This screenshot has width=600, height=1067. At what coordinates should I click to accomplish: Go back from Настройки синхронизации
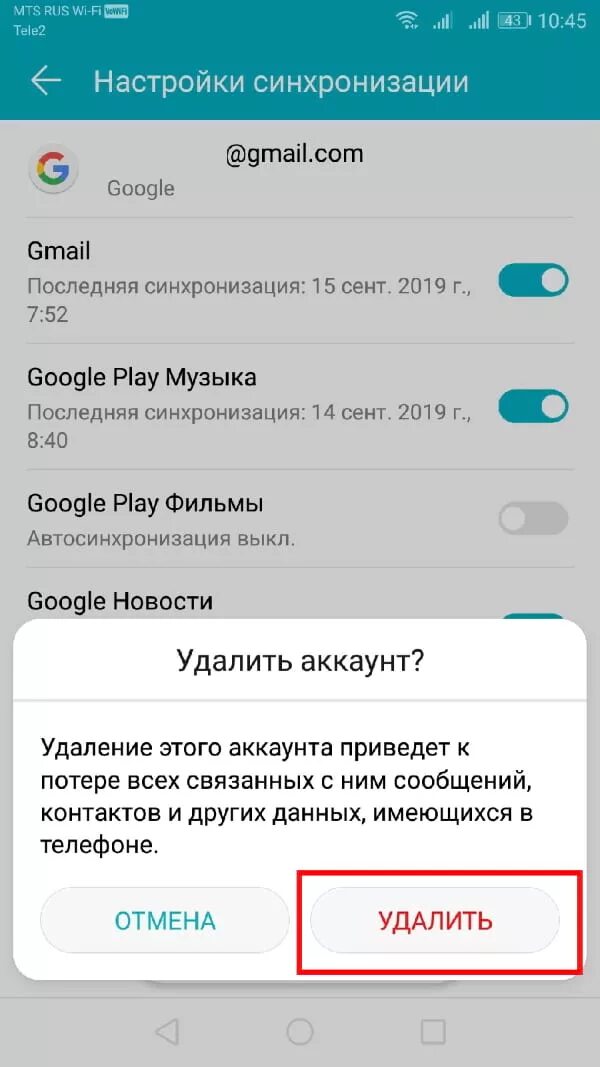46,81
